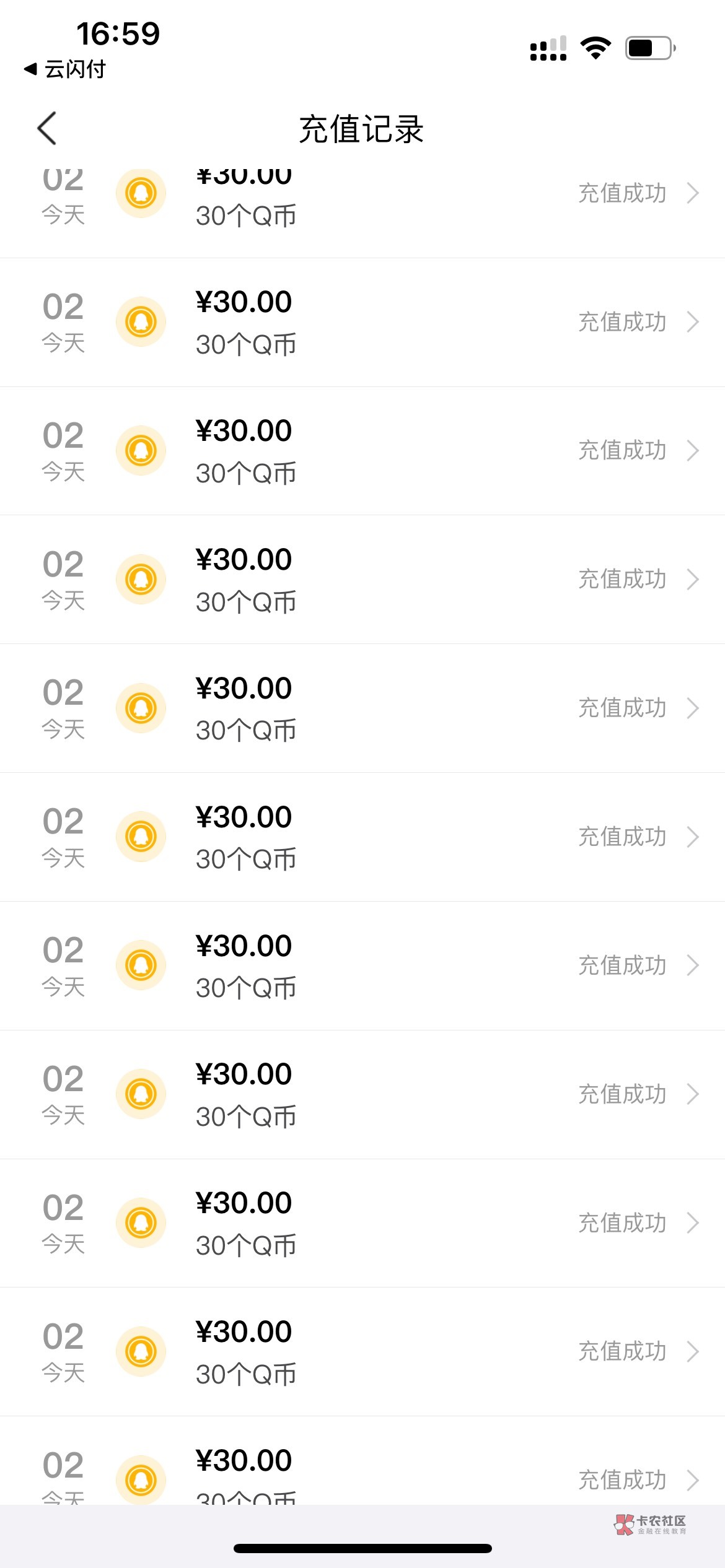Return to the 云闪付 app

click(x=65, y=69)
